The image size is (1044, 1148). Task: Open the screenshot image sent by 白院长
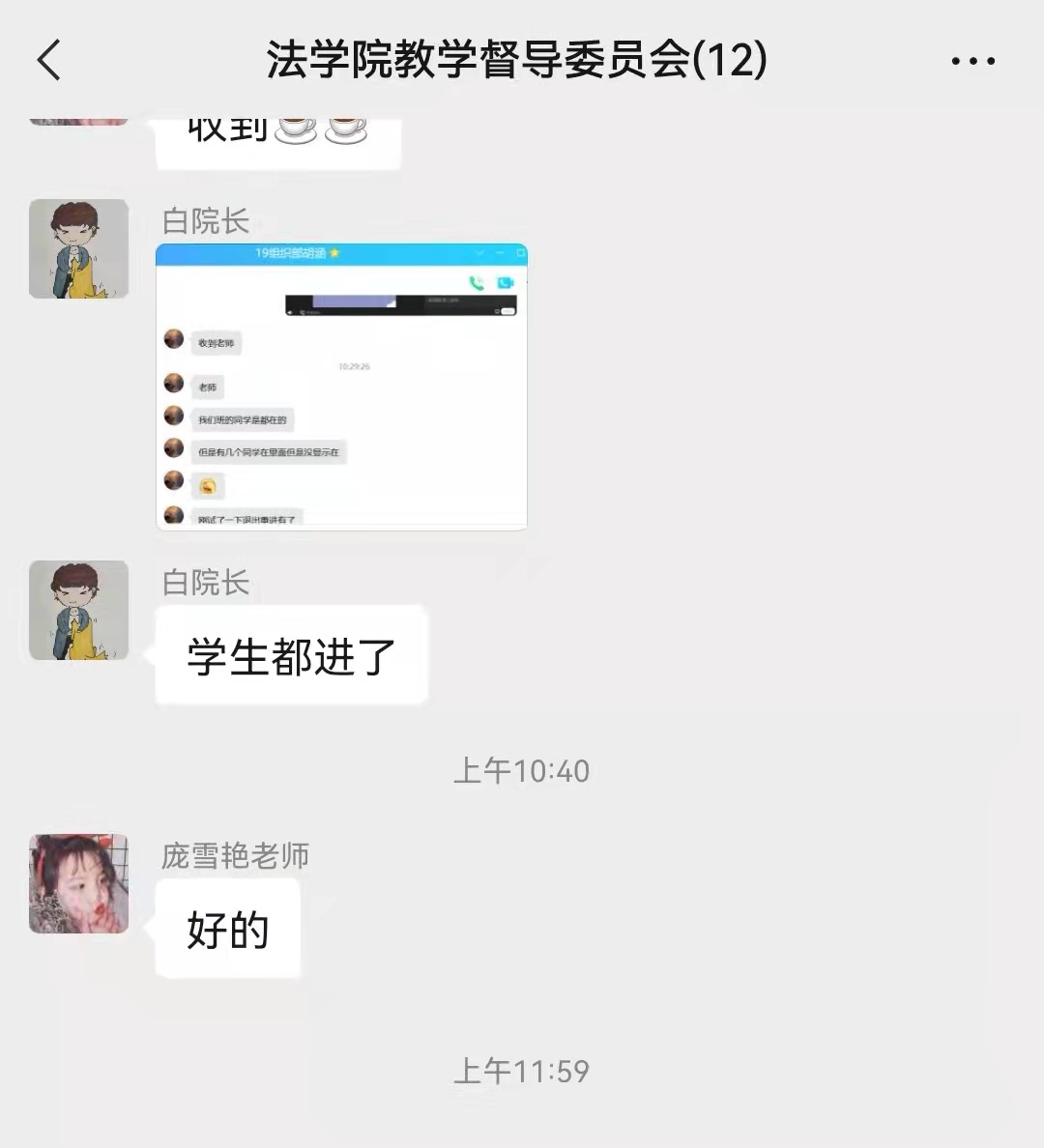tap(341, 387)
